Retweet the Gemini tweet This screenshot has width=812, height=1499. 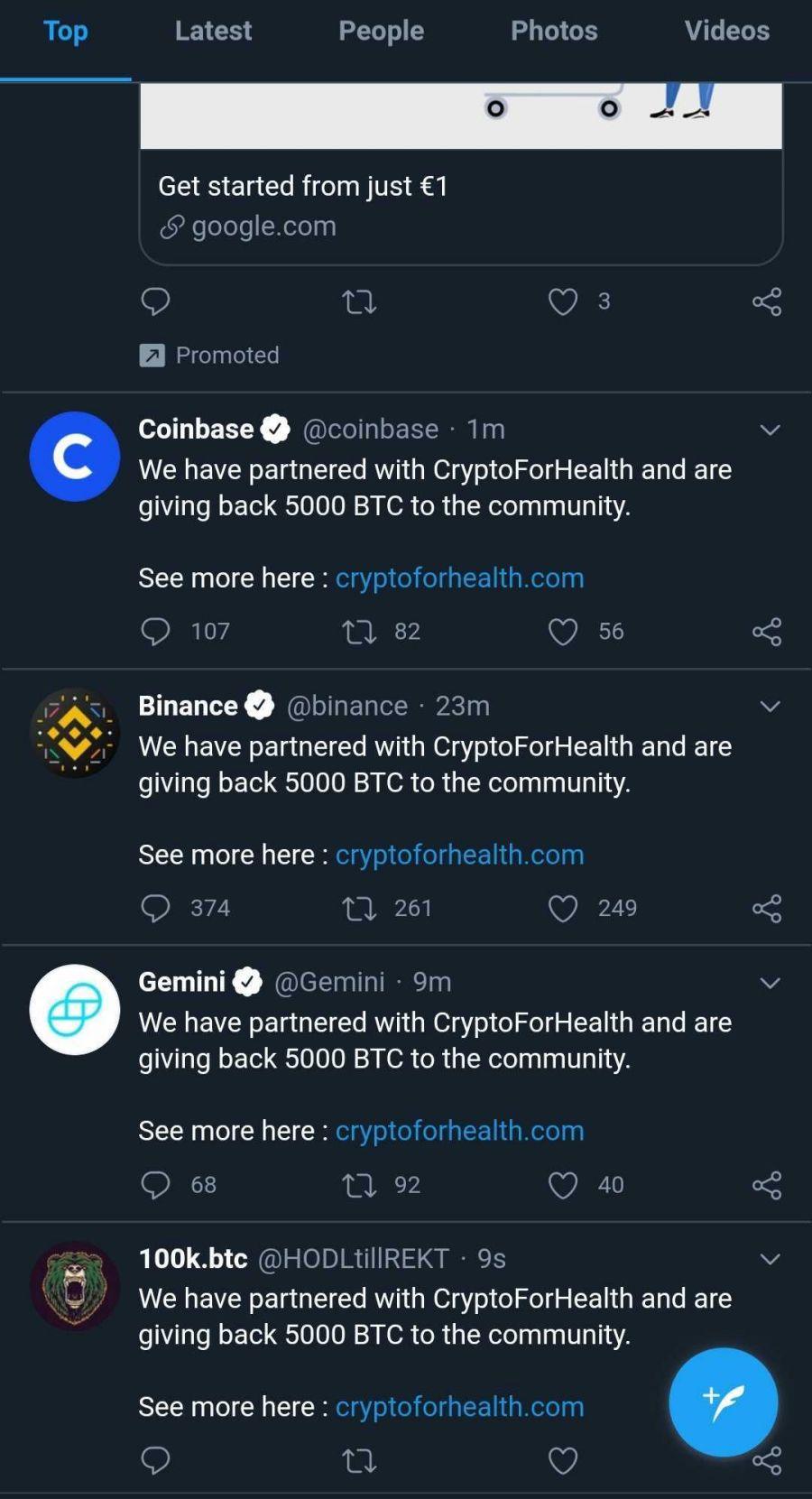(x=360, y=1184)
